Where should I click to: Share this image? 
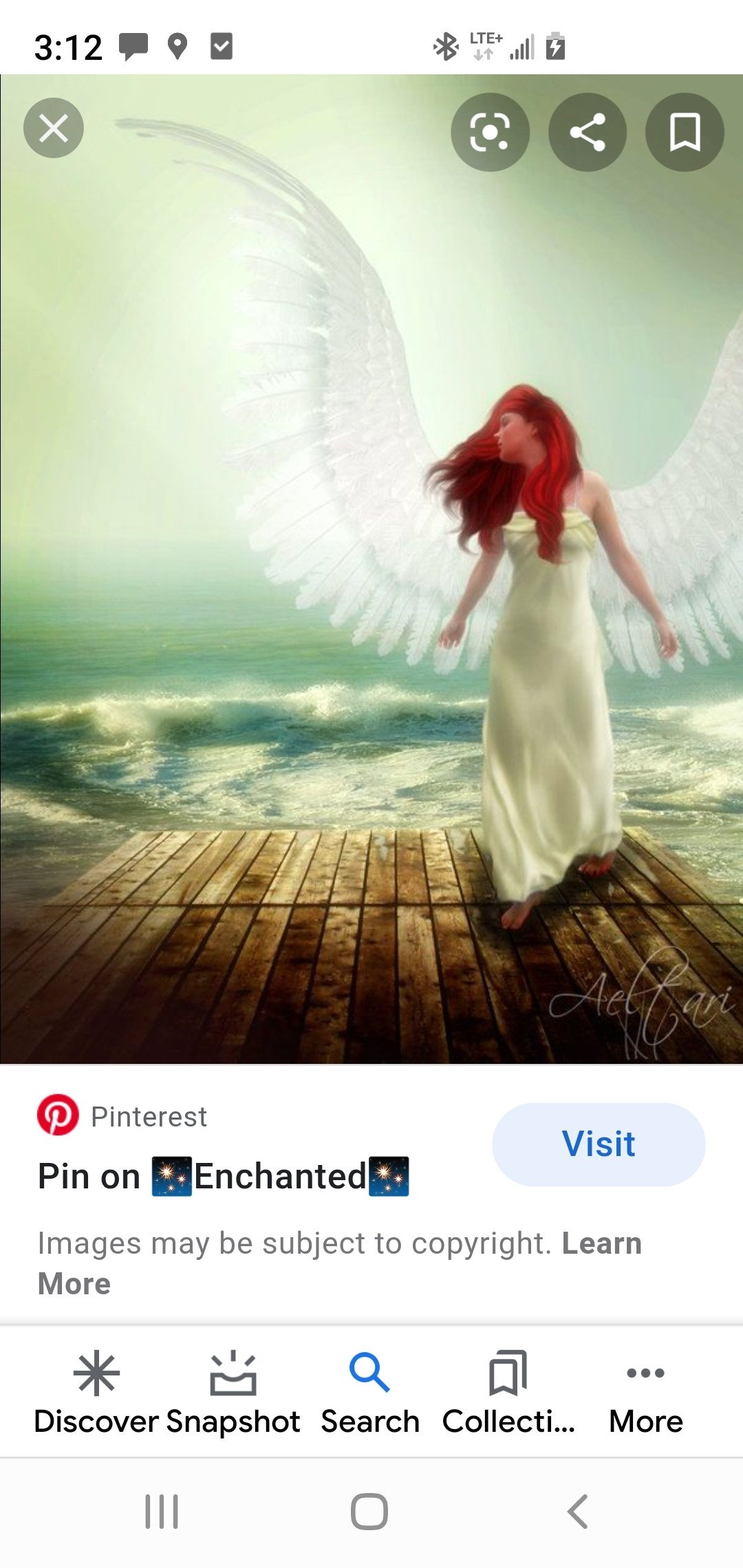click(587, 131)
